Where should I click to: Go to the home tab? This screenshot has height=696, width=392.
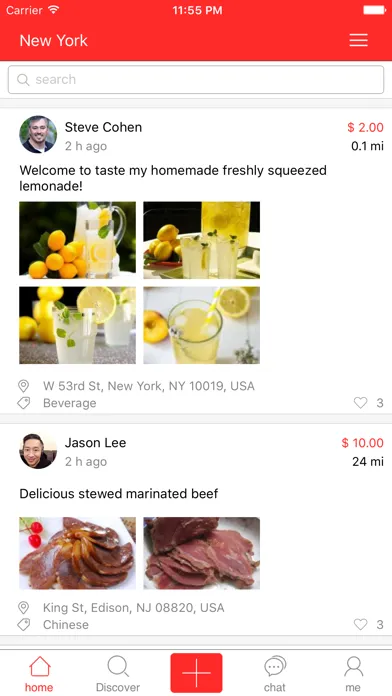(x=39, y=673)
